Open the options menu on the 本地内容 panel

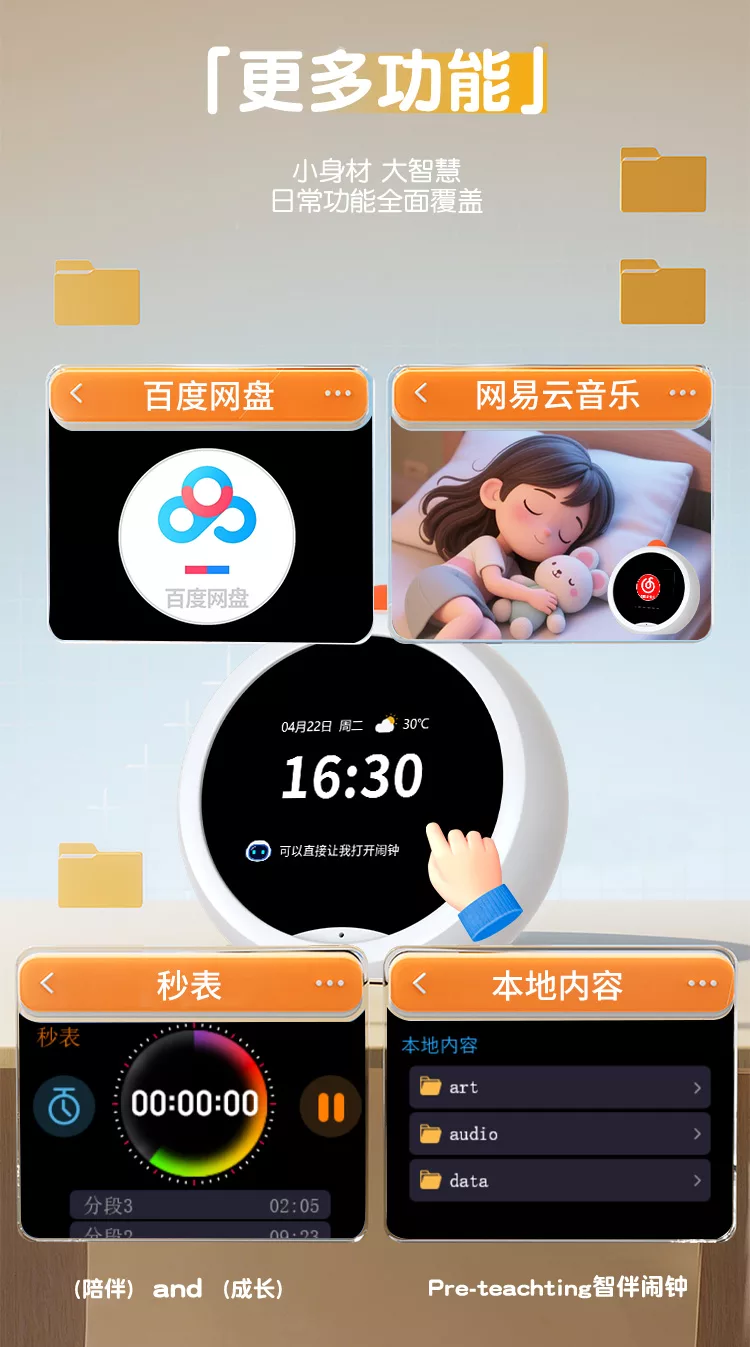point(703,985)
